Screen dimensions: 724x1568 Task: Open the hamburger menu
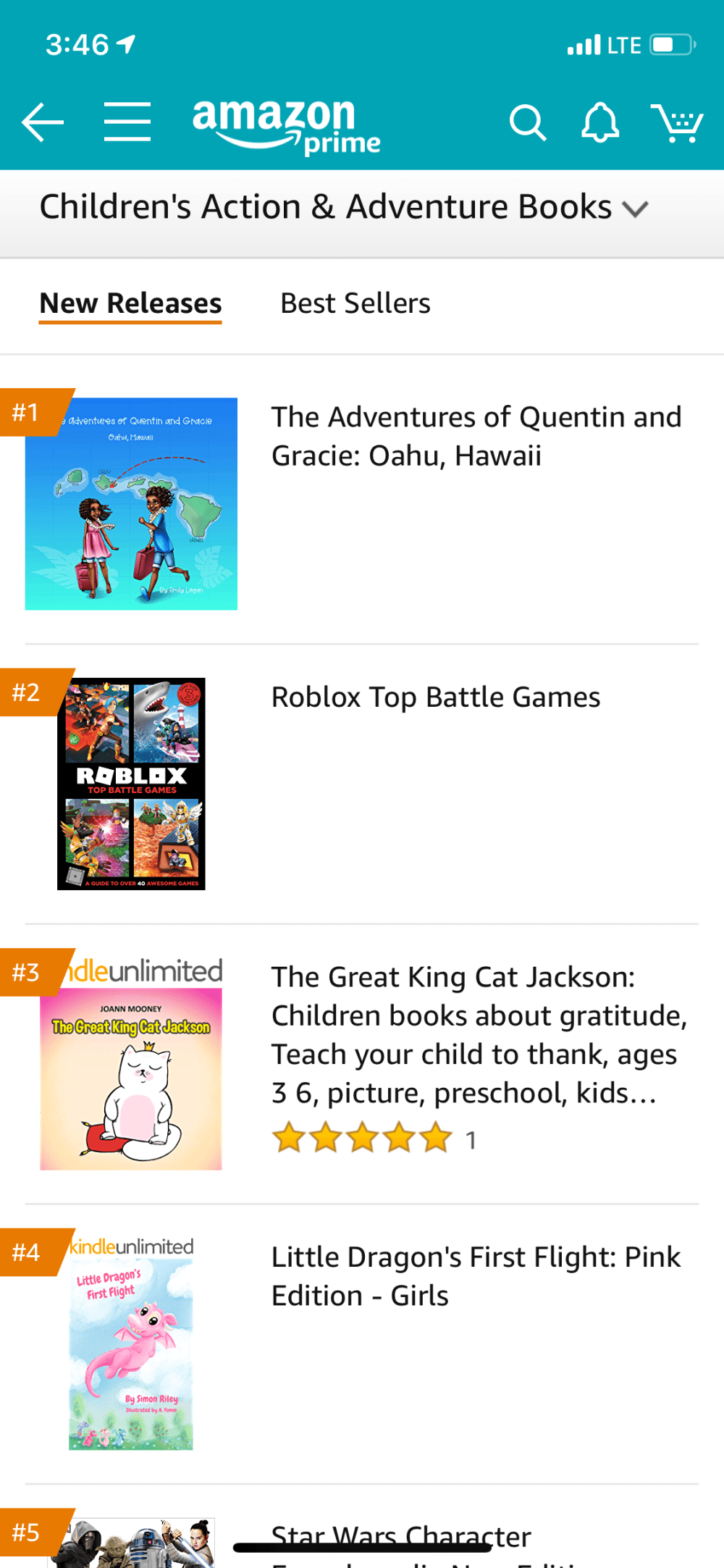click(x=127, y=122)
